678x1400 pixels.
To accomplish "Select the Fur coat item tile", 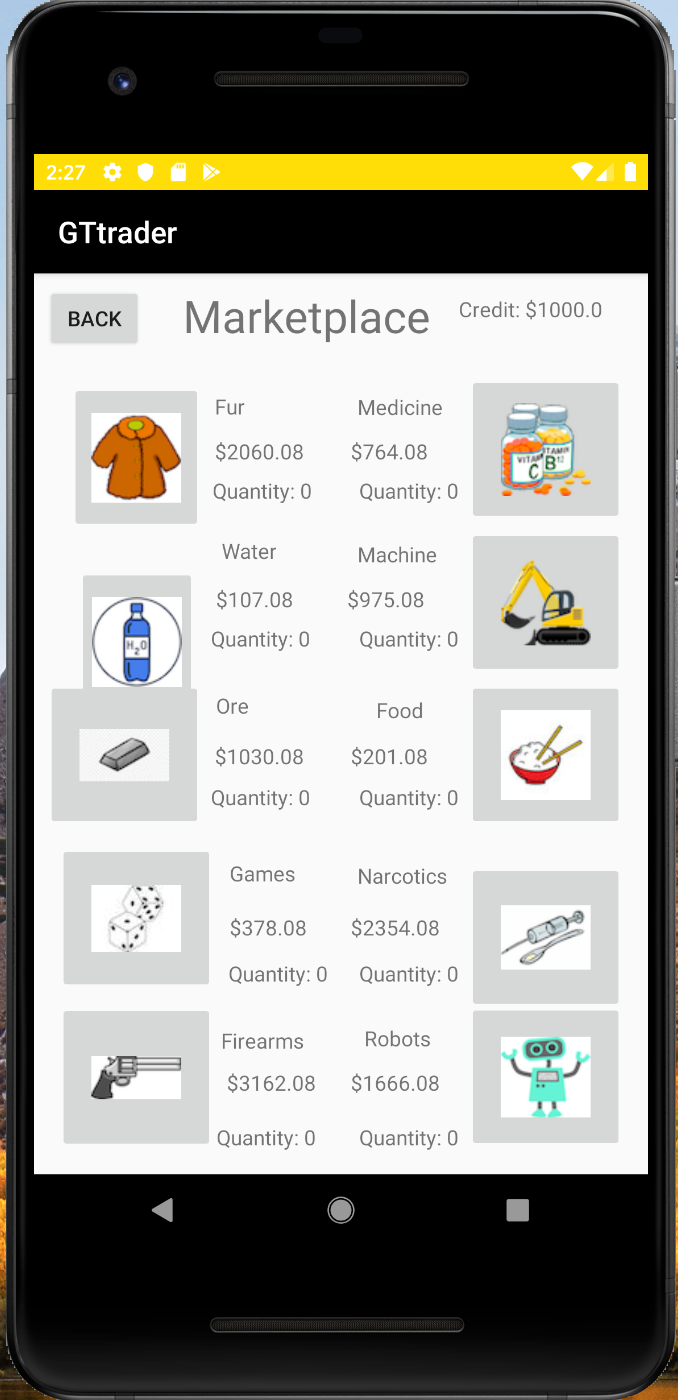I will (x=136, y=457).
